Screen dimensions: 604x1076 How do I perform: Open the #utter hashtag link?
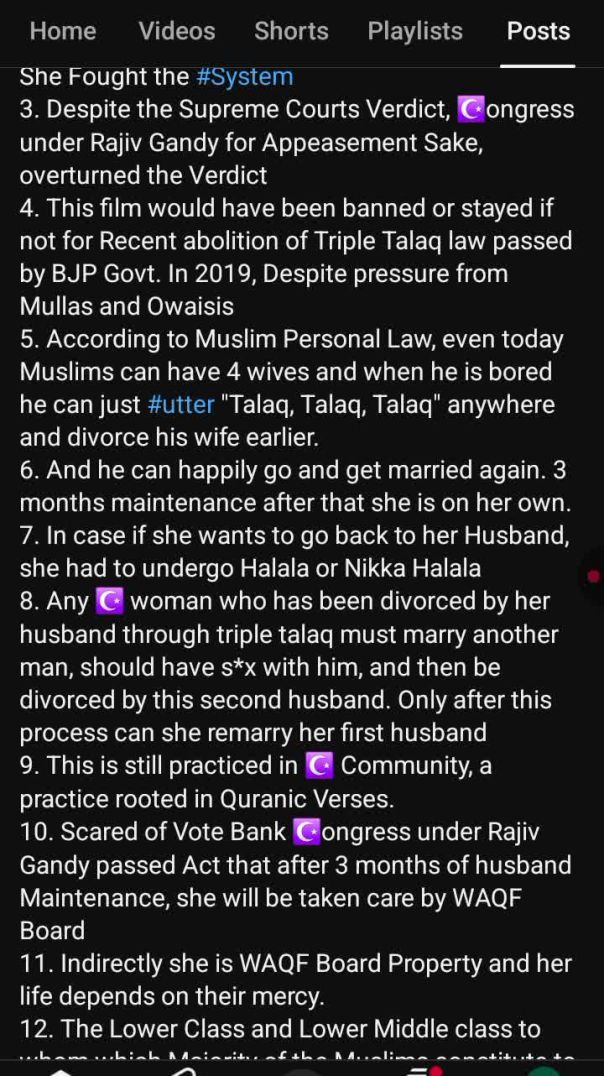[x=184, y=406]
